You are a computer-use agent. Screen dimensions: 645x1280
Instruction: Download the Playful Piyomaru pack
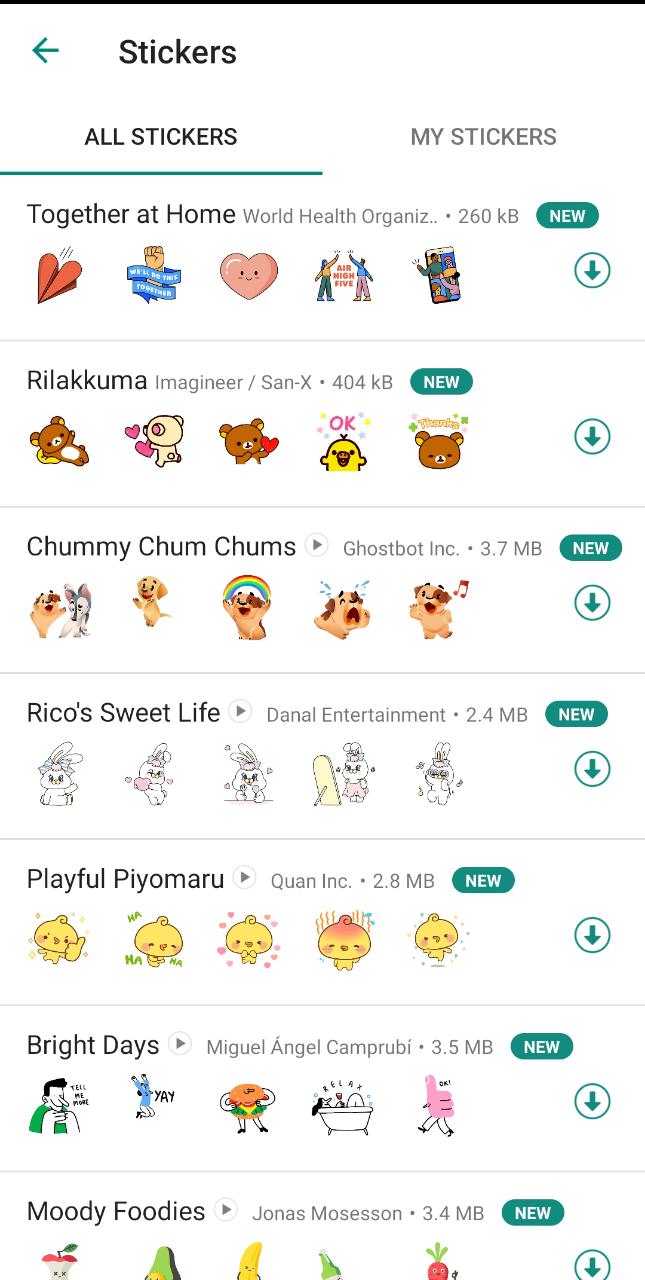point(592,935)
